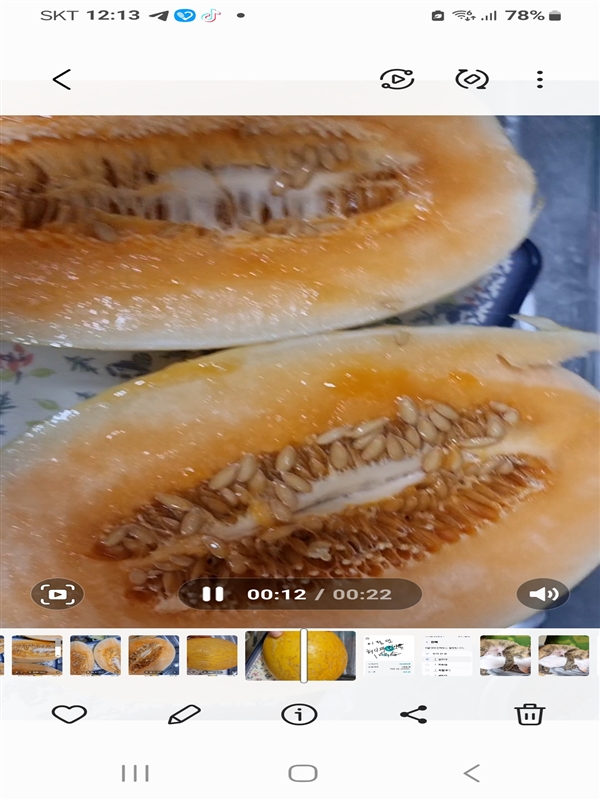Open the three-dot more options menu
Screen dimensions: 600x800
(x=540, y=79)
